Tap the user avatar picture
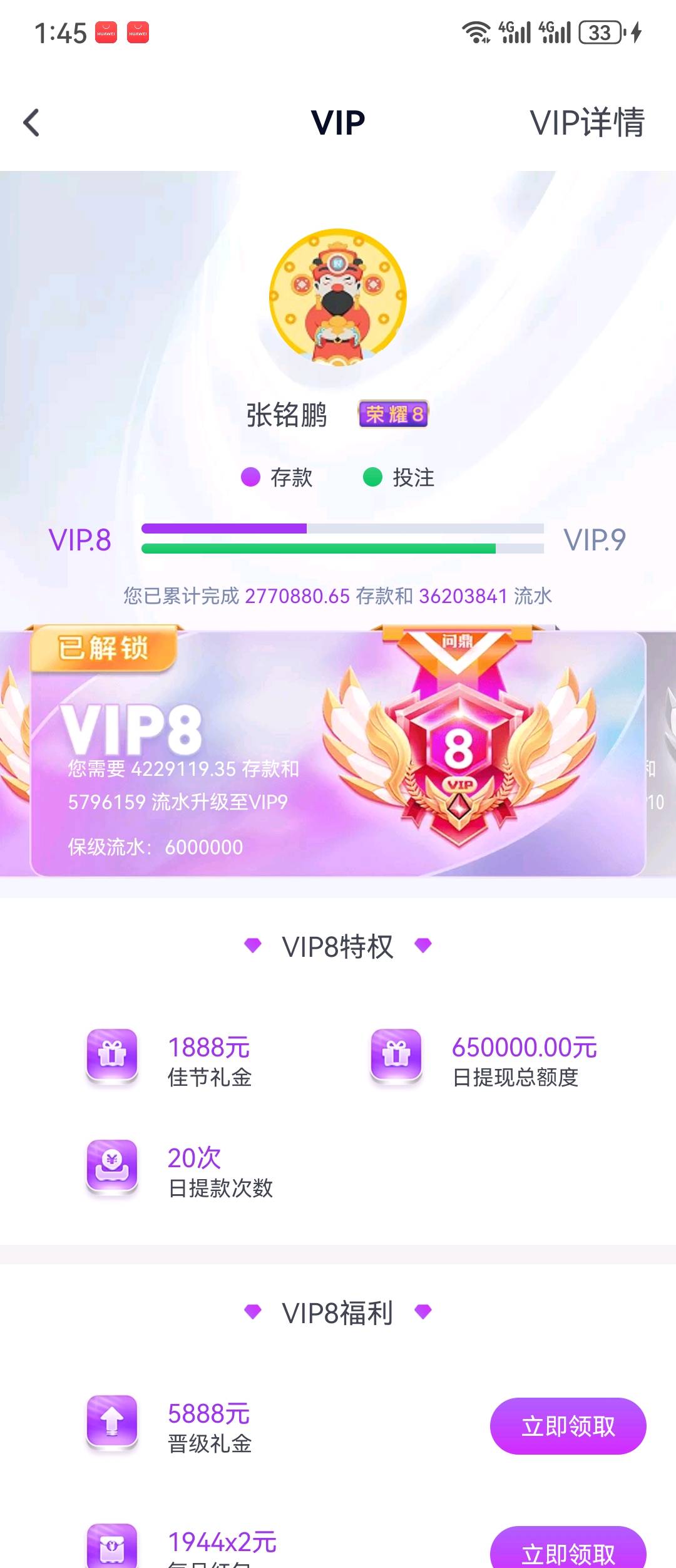The height and width of the screenshot is (1568, 676). (338, 297)
